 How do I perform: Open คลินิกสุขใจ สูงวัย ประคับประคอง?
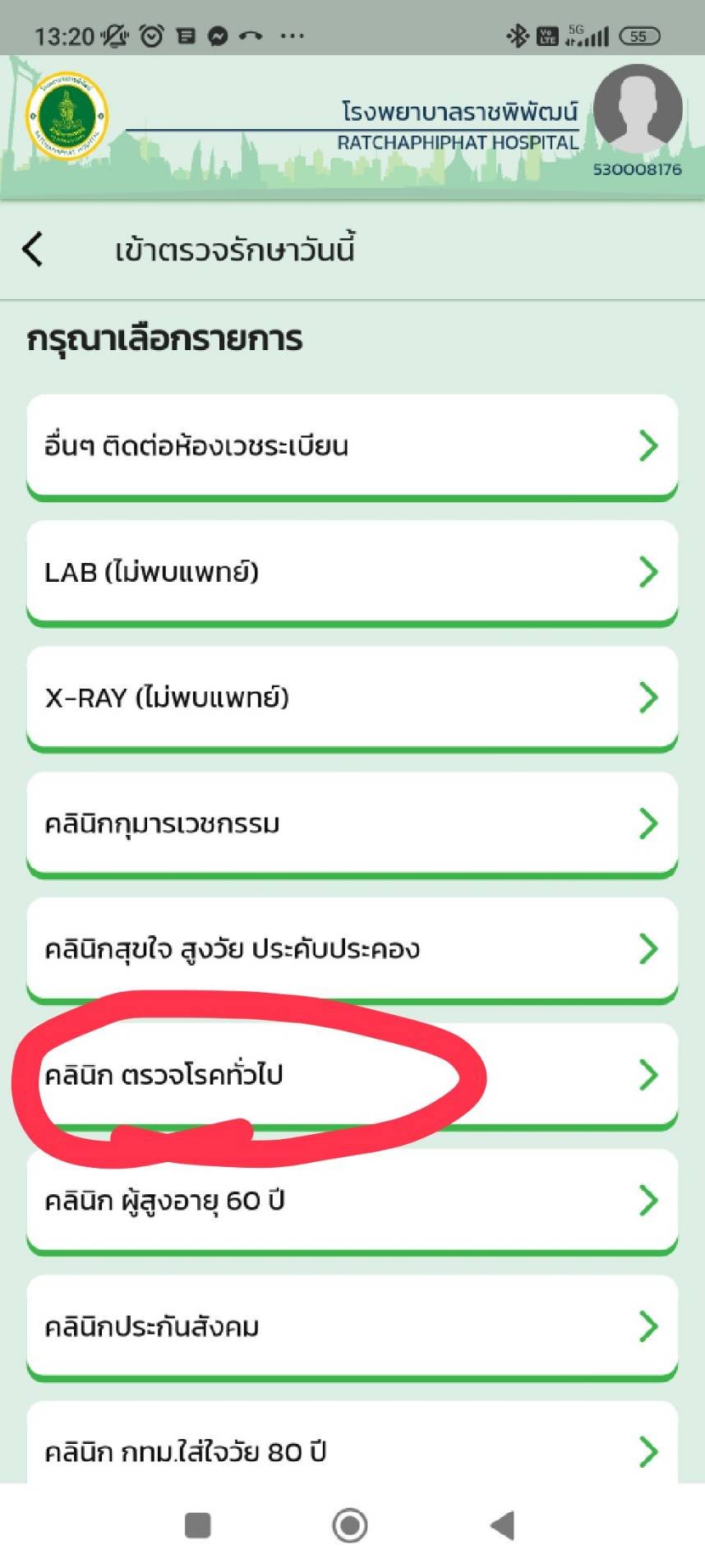click(x=352, y=948)
